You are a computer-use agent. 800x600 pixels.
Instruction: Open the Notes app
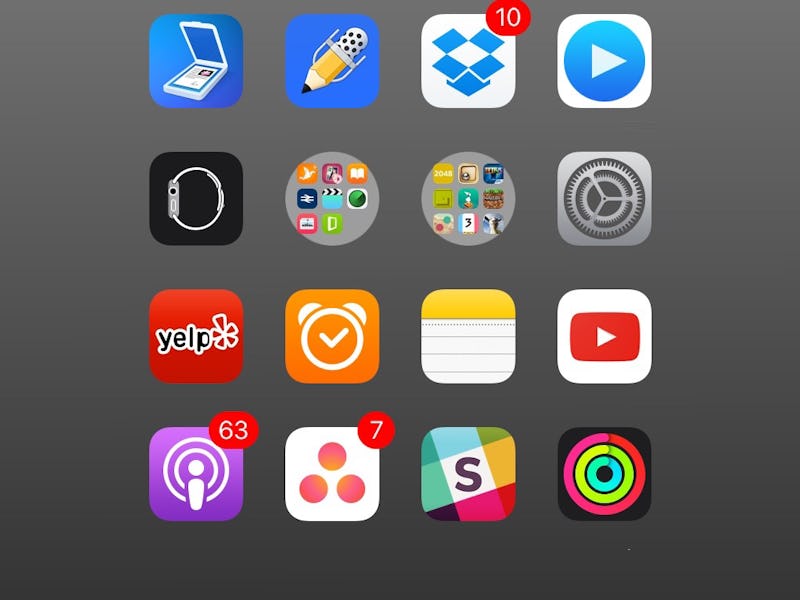click(468, 336)
